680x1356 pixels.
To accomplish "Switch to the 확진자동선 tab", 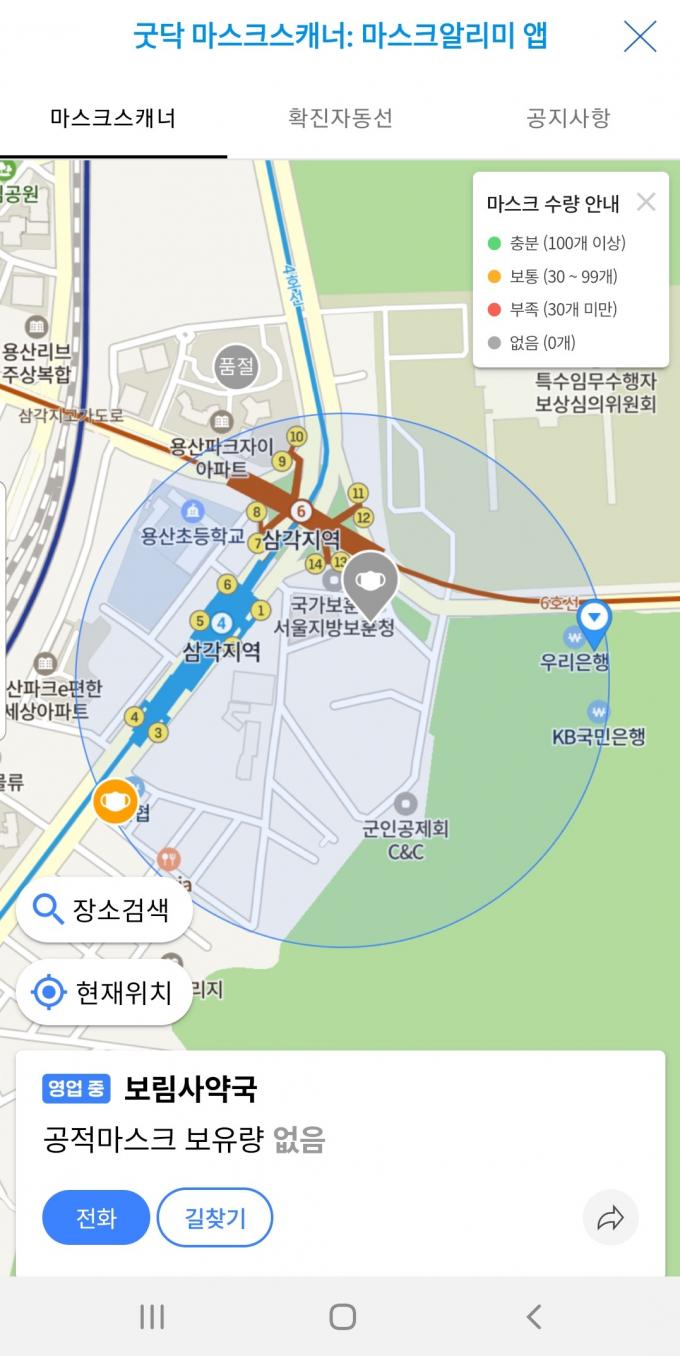I will pos(340,118).
